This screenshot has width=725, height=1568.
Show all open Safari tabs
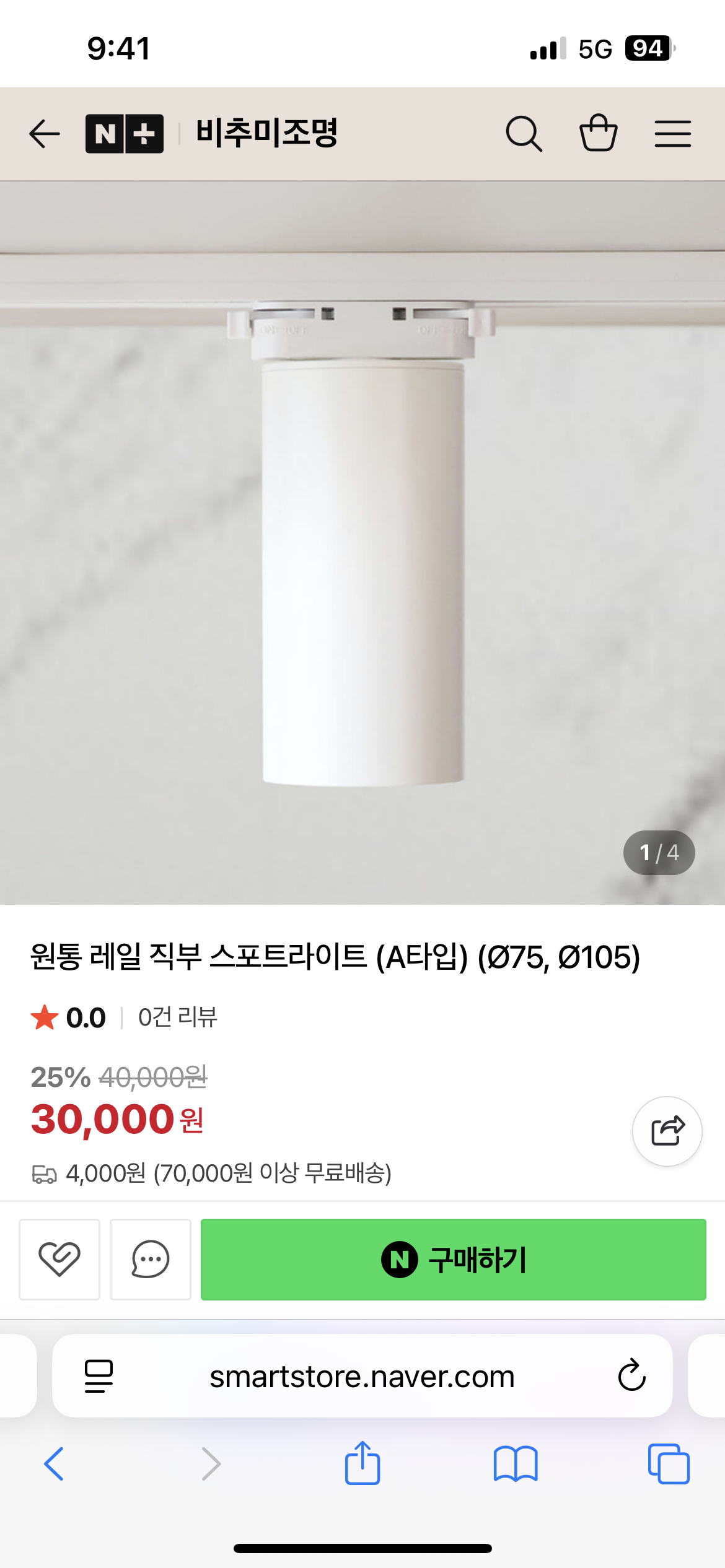(669, 1464)
